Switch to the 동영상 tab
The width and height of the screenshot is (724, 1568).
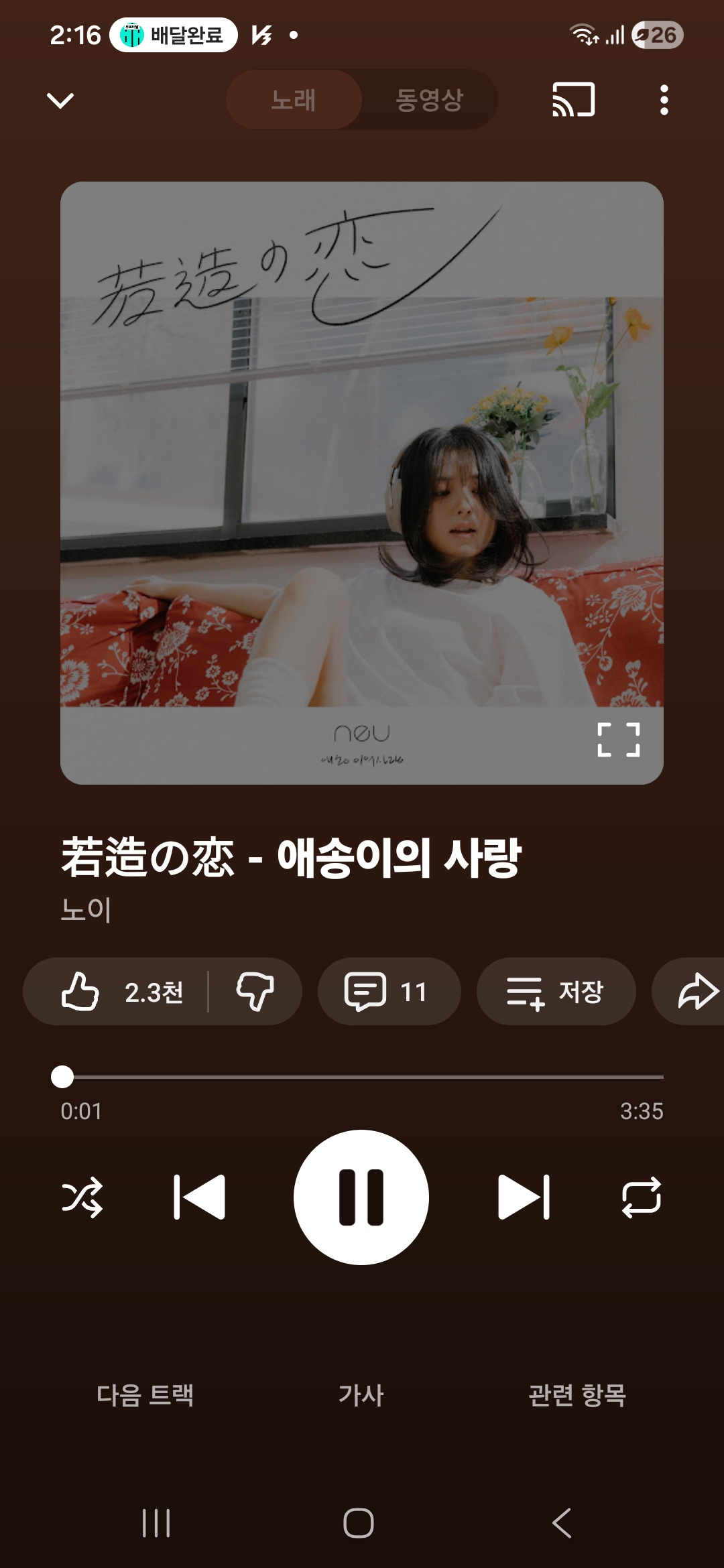pos(429,100)
